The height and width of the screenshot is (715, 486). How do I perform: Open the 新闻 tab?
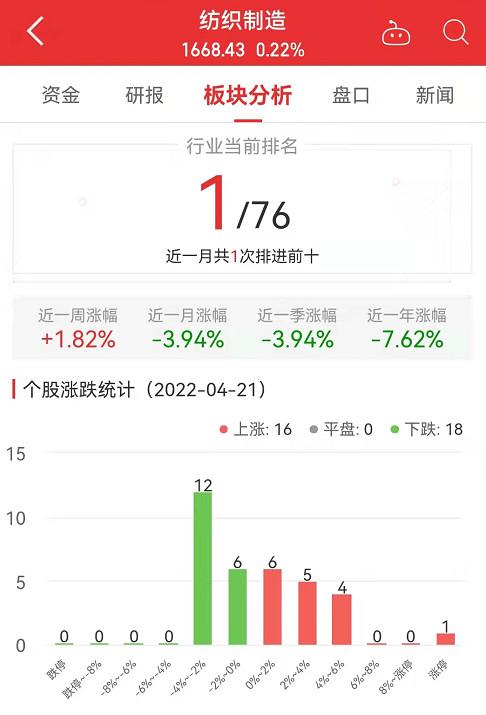coord(434,95)
